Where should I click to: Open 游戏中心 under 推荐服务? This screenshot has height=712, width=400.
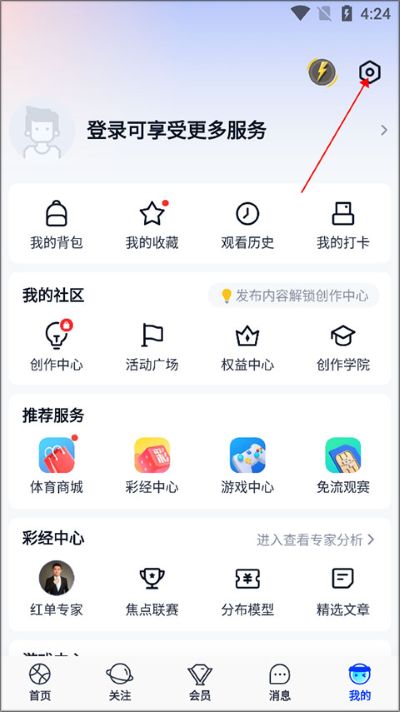point(247,465)
